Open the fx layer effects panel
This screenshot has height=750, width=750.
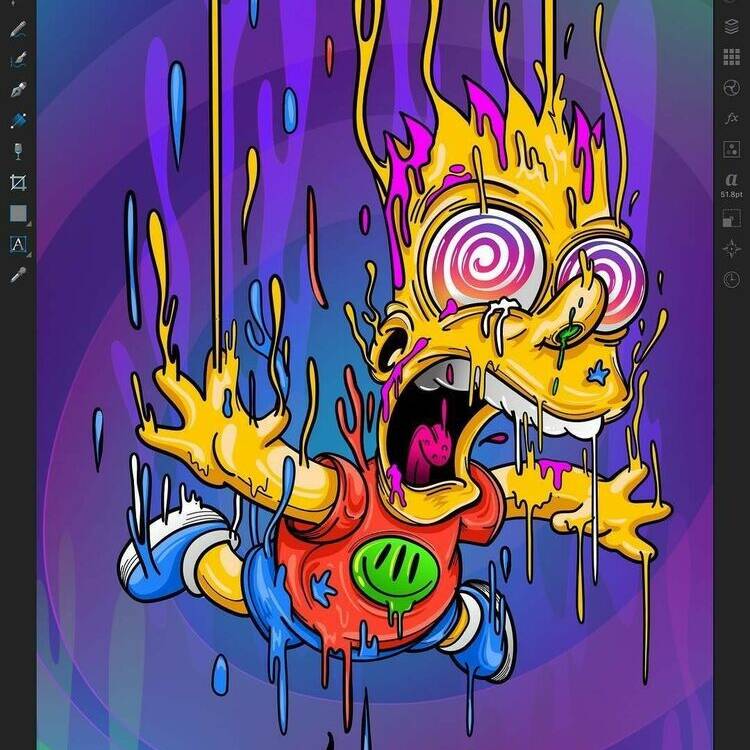click(731, 118)
